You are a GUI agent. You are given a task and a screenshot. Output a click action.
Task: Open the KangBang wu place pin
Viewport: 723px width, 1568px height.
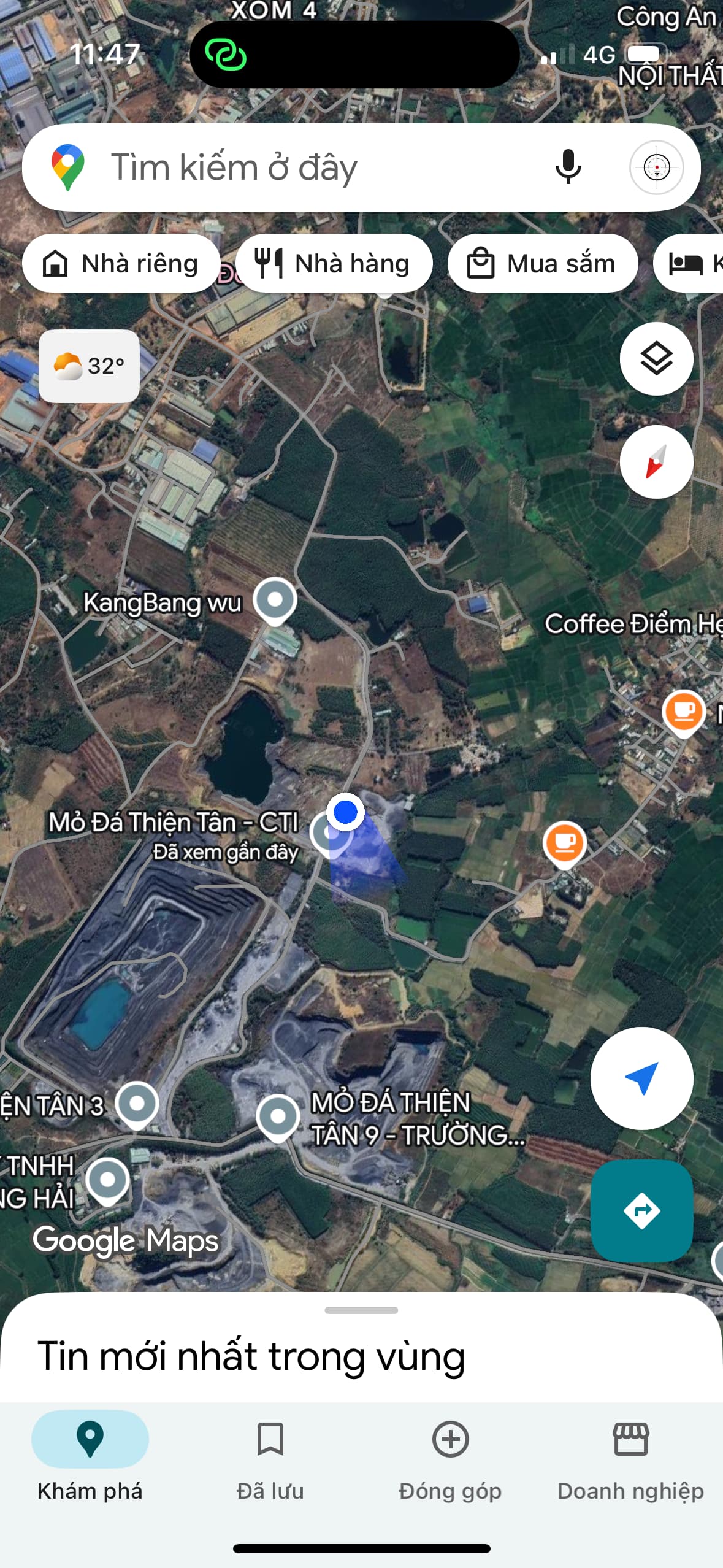(275, 600)
